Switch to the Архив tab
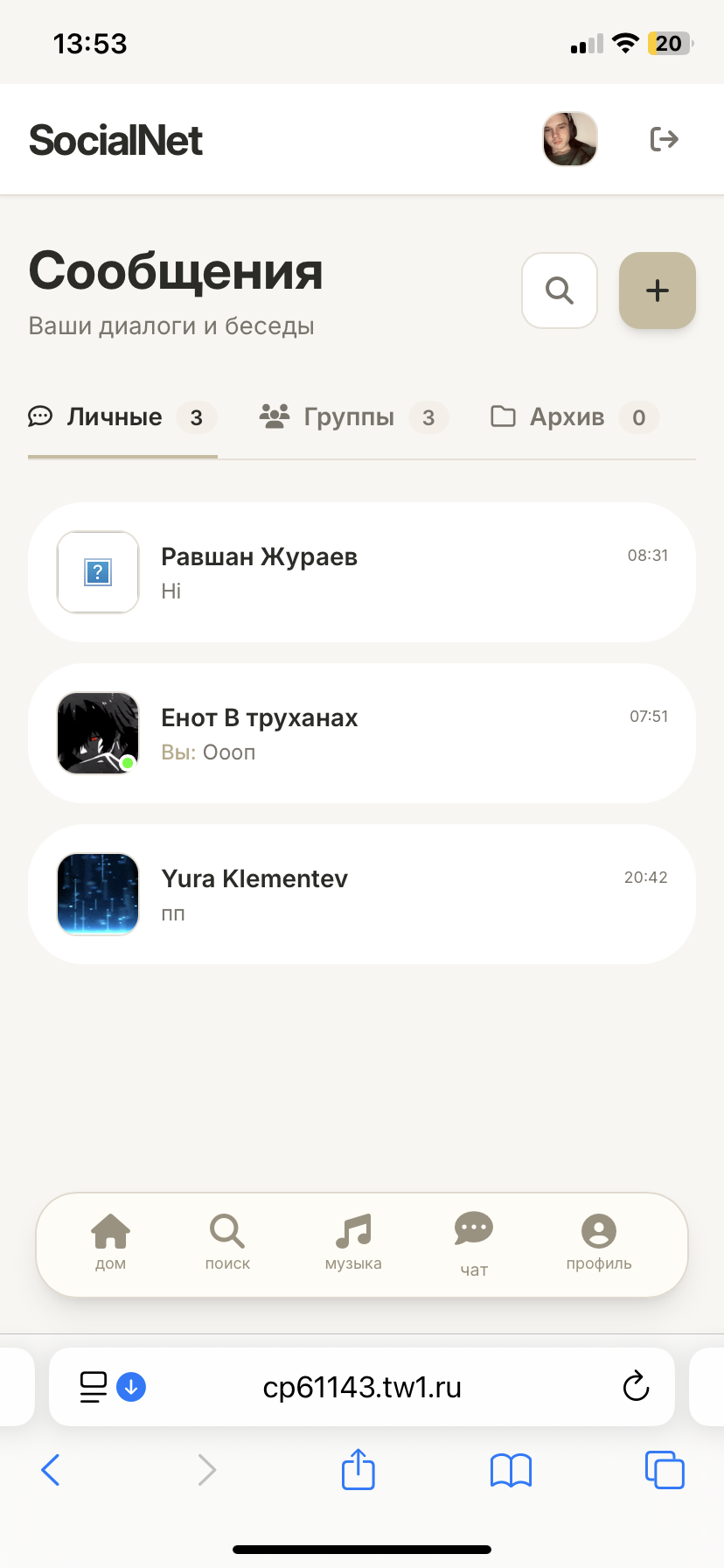 tap(574, 417)
